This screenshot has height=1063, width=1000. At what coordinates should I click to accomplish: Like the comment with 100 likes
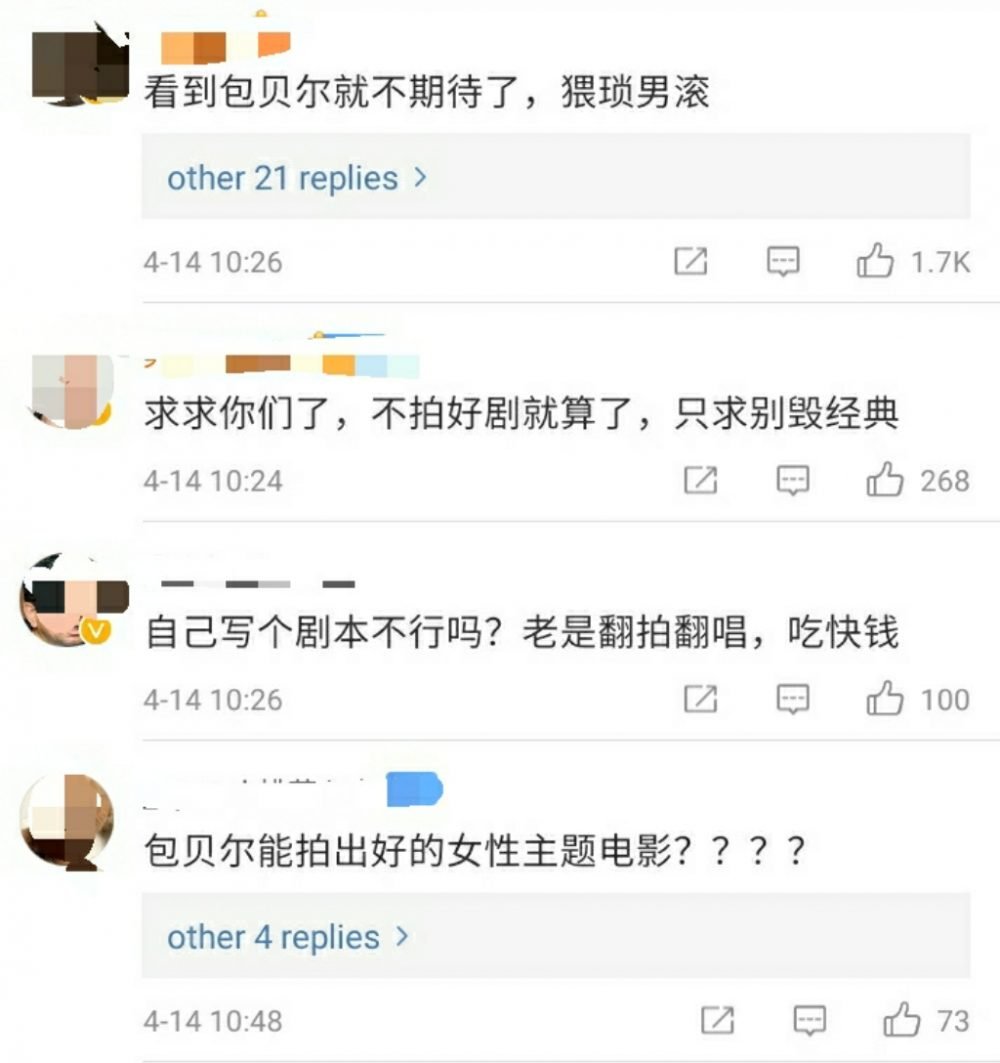[885, 699]
